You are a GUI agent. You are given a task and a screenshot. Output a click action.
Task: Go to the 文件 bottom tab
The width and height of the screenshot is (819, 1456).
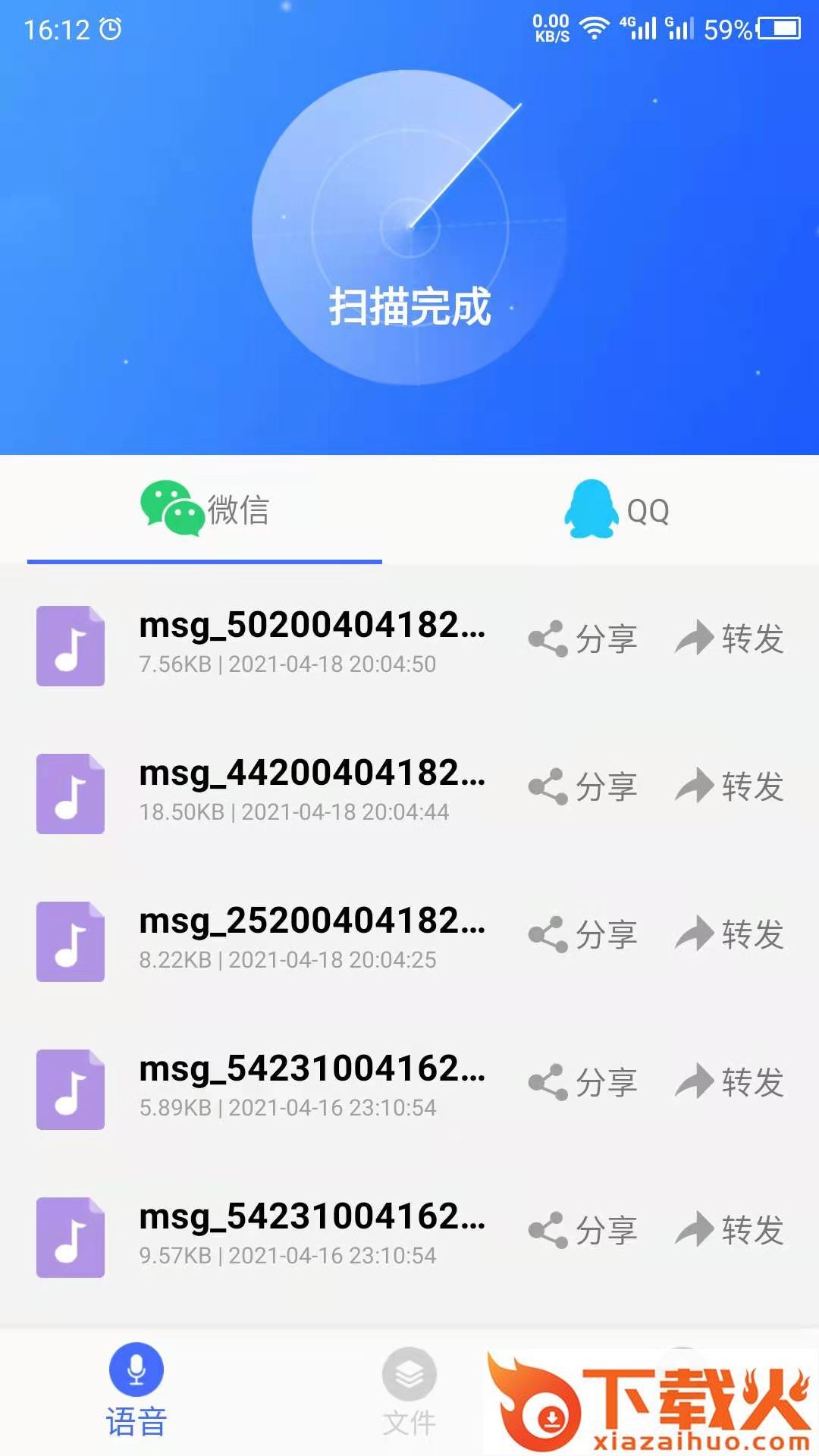(x=409, y=1391)
